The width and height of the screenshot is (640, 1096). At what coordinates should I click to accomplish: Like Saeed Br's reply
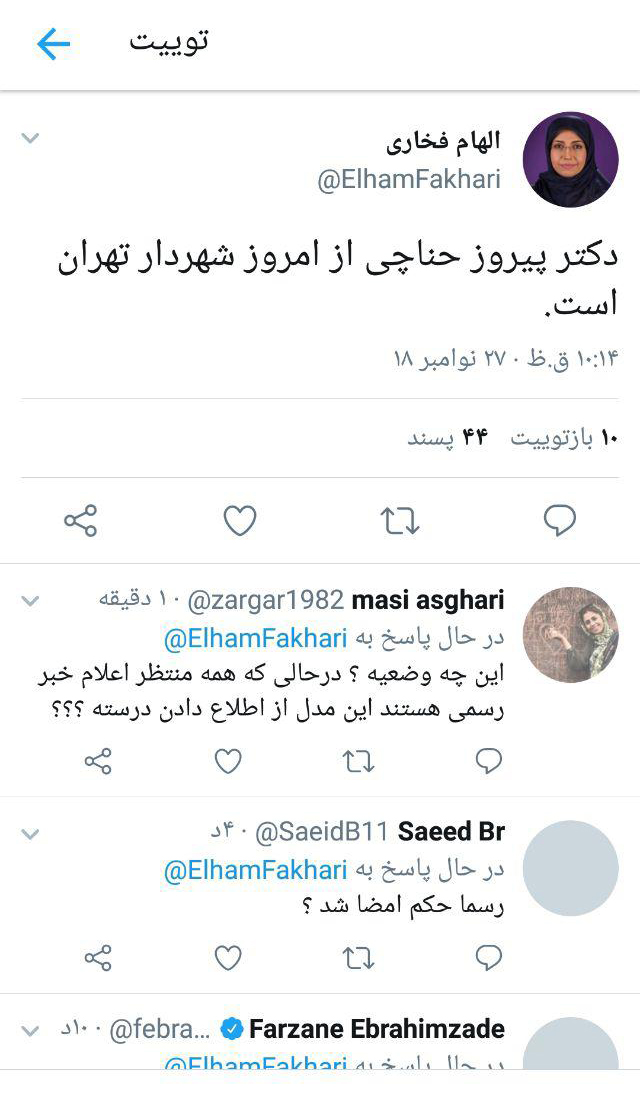click(229, 958)
